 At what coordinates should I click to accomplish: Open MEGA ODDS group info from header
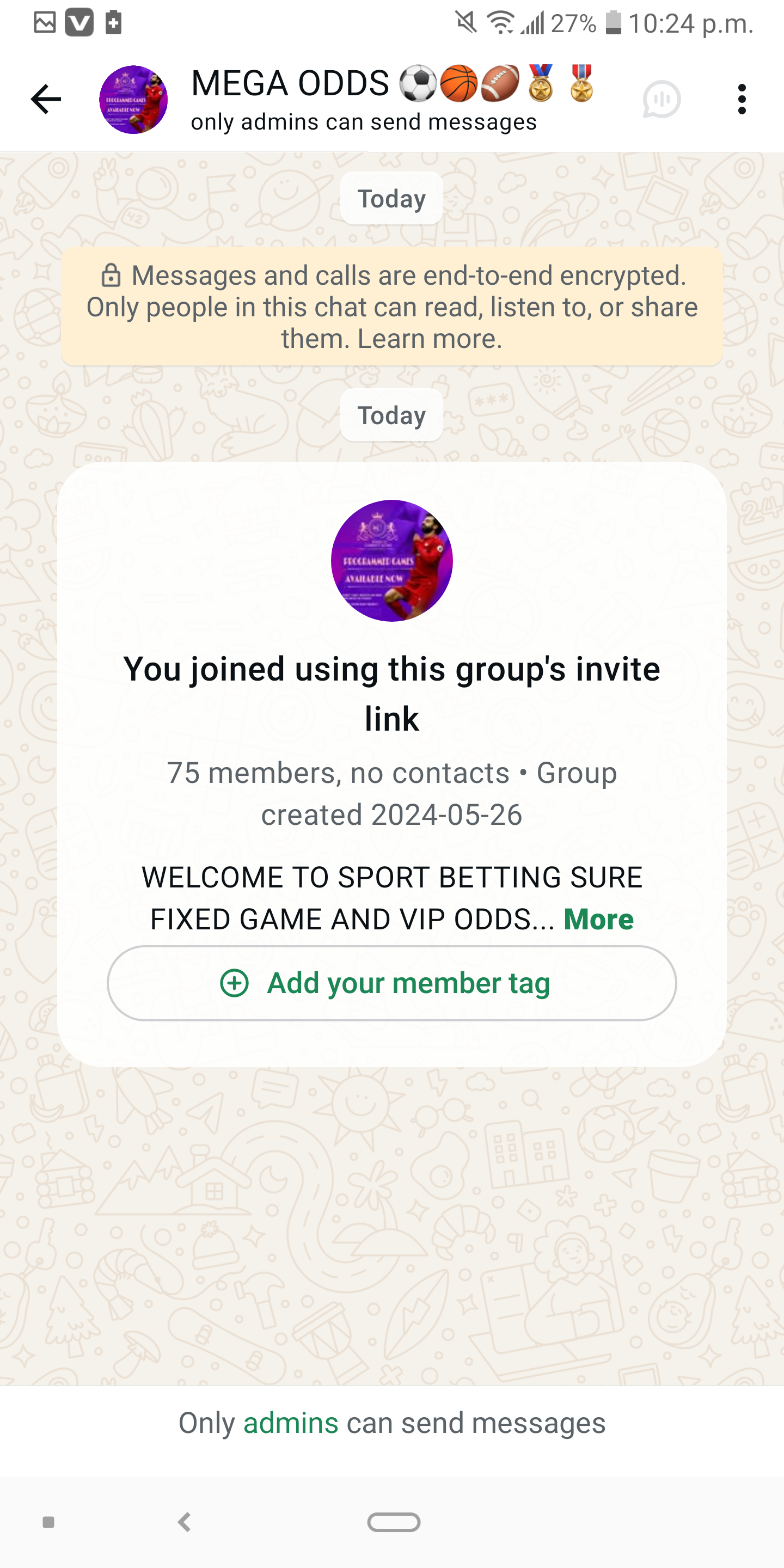pos(362,99)
